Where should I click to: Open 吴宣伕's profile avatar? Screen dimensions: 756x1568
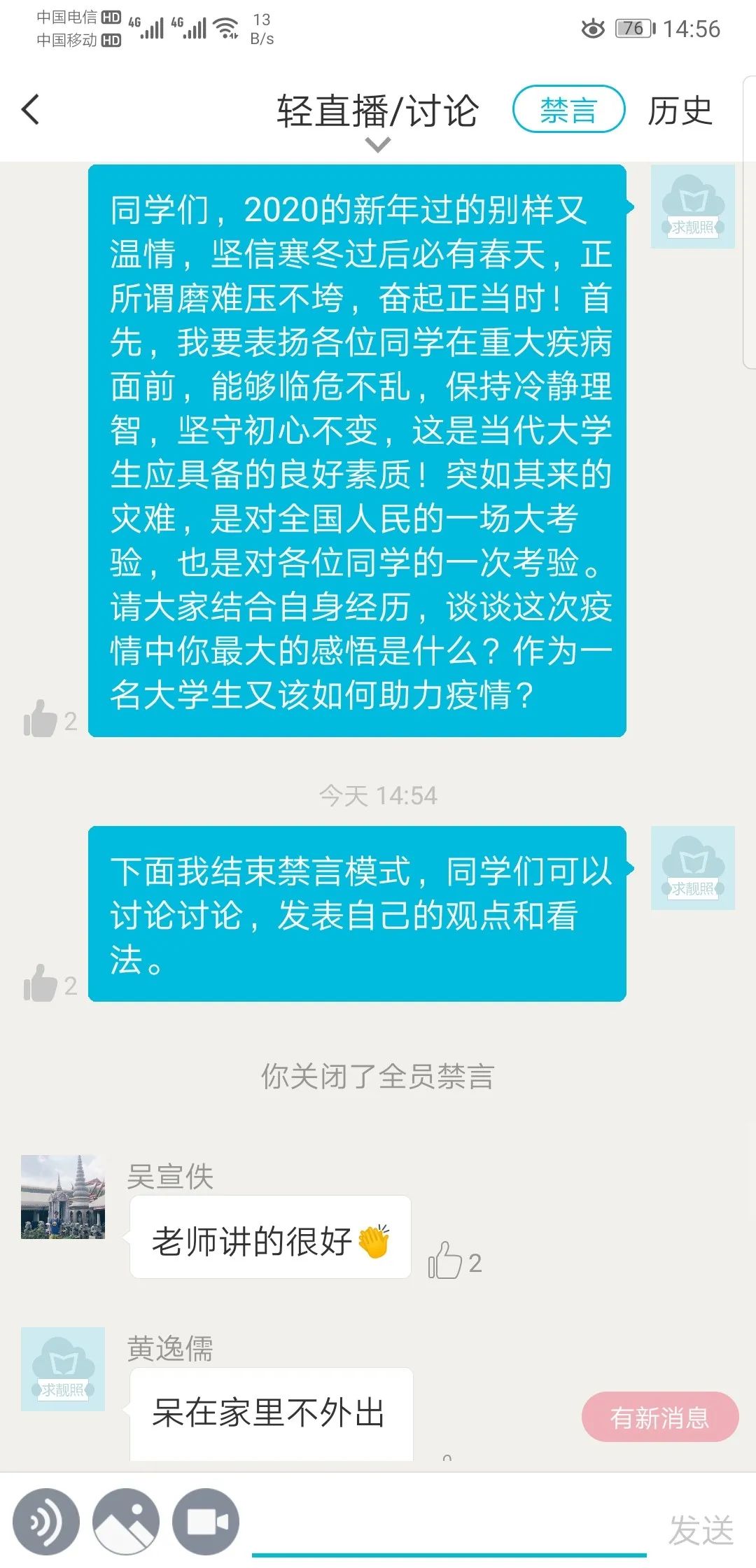coord(63,1196)
